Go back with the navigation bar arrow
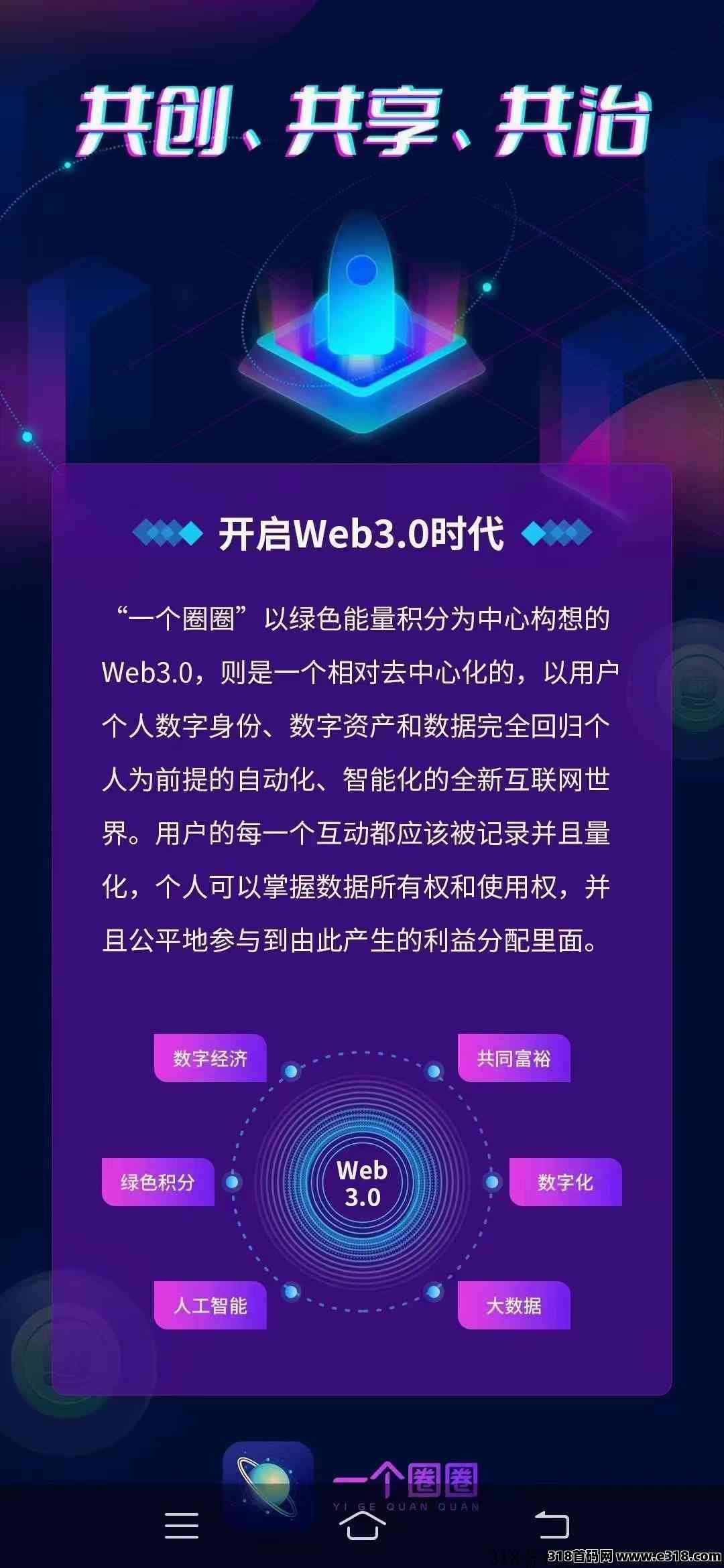The width and height of the screenshot is (724, 1568). click(x=552, y=1525)
